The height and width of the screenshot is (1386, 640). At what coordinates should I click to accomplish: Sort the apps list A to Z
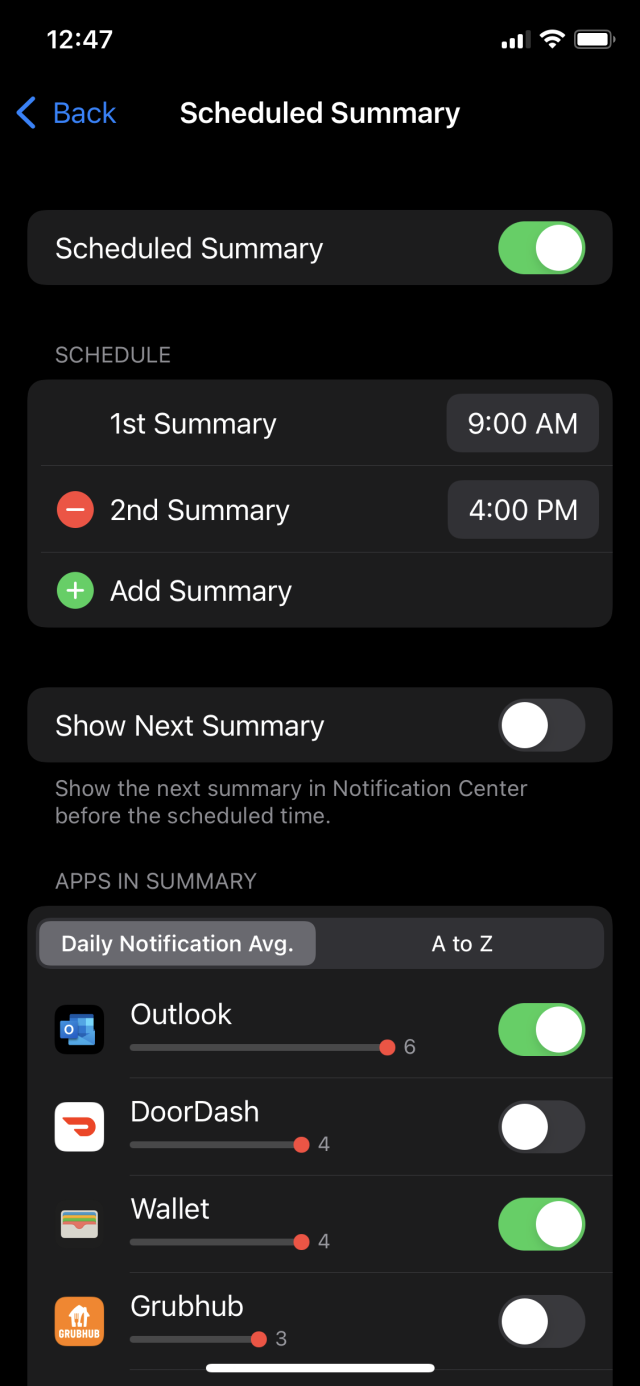(x=461, y=943)
